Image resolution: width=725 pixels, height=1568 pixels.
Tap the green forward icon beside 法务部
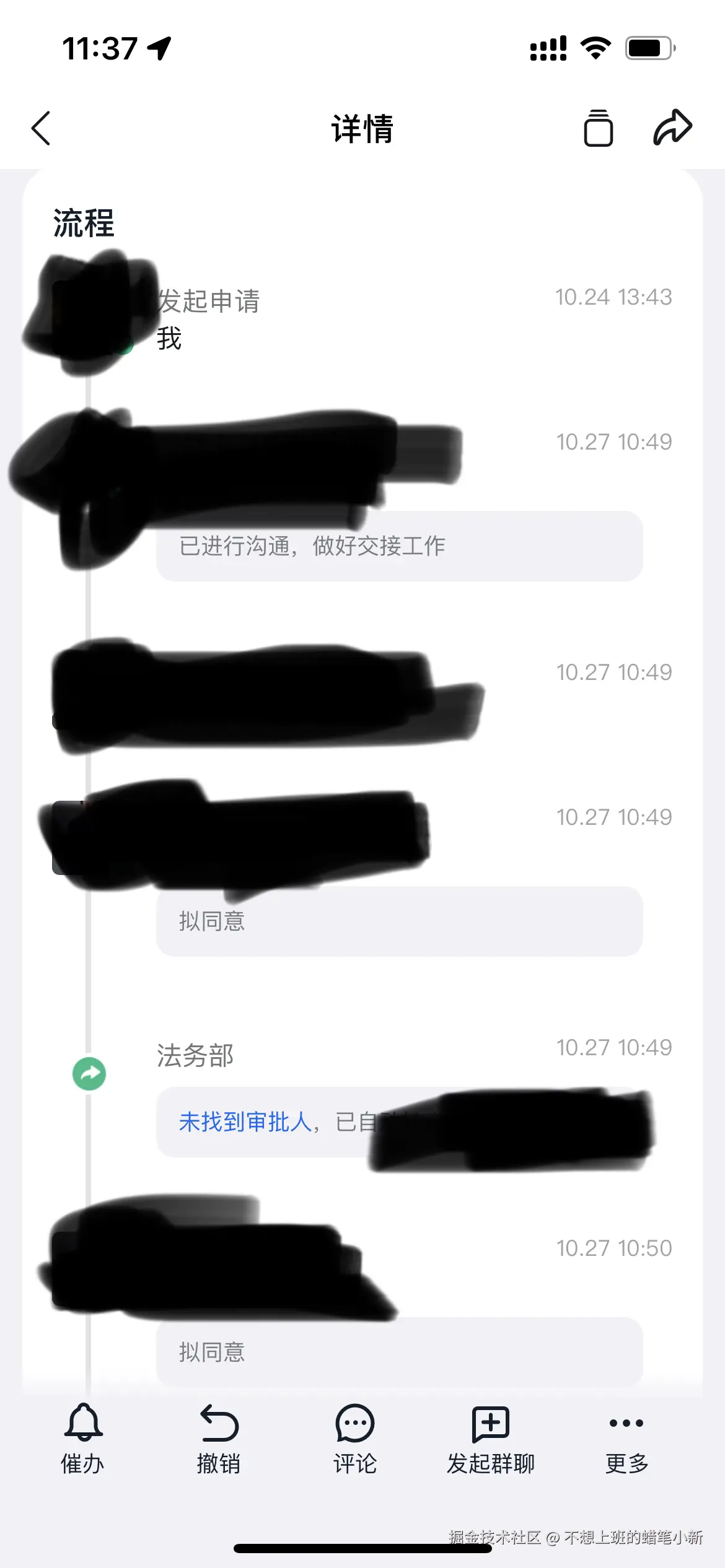coord(89,1074)
